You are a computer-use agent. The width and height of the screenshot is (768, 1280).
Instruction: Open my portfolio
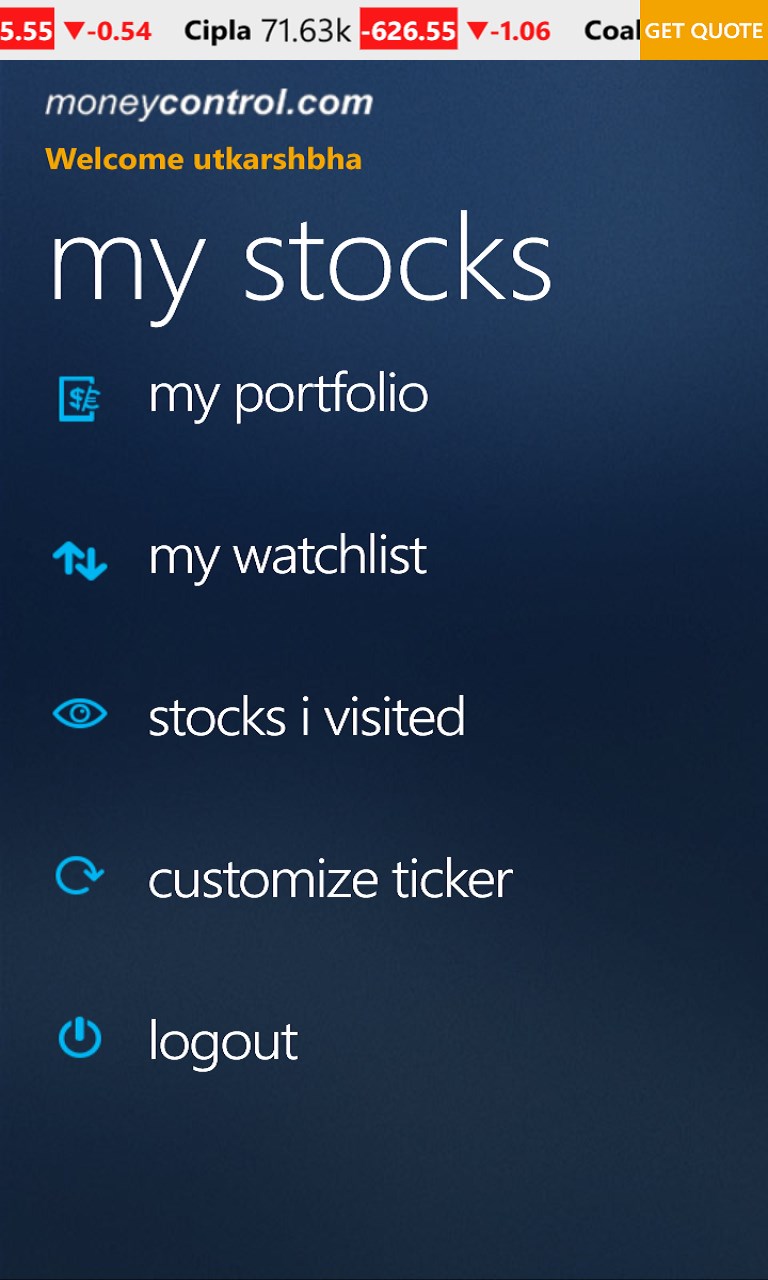288,395
